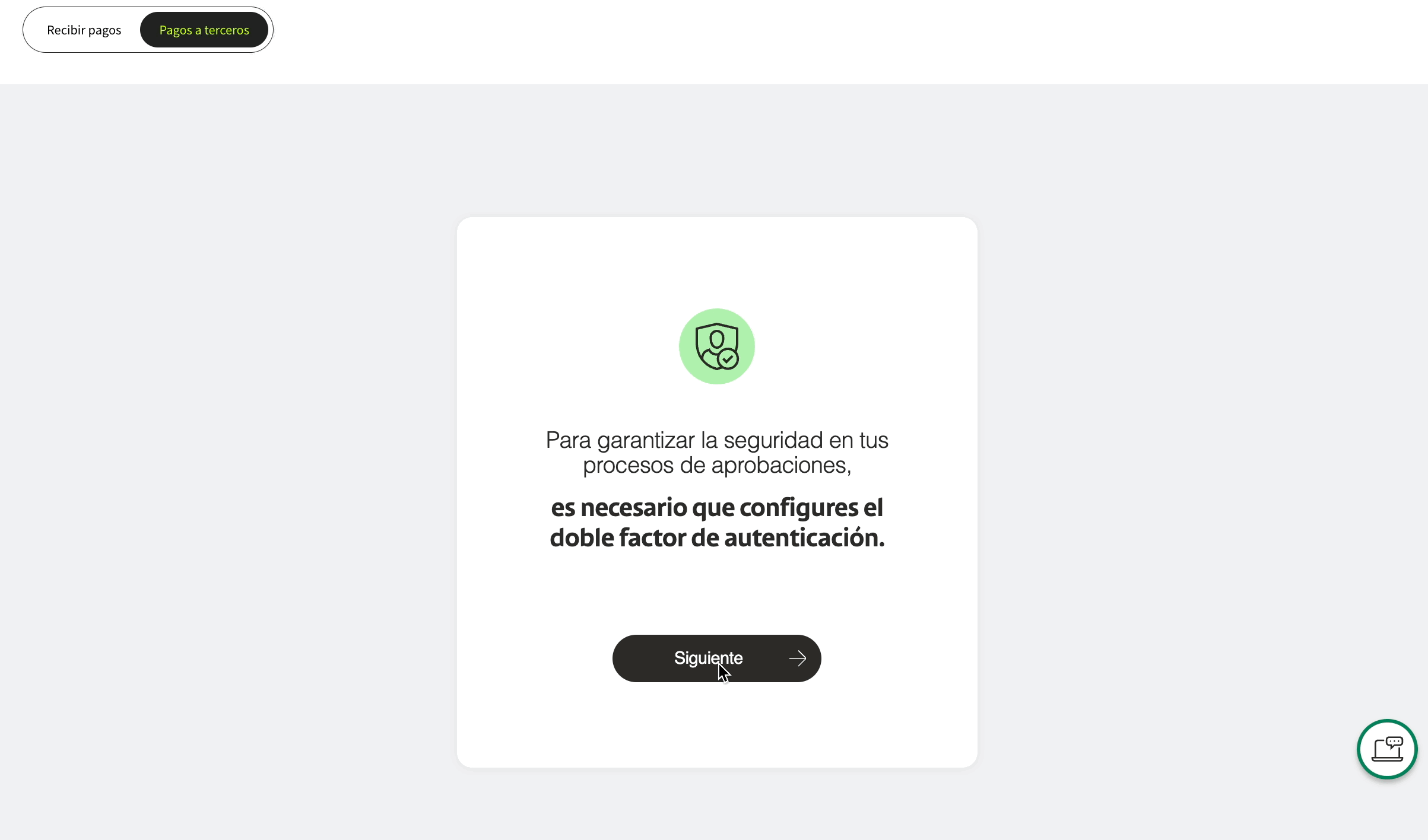Select the Pagos a terceros tab

coord(204,30)
